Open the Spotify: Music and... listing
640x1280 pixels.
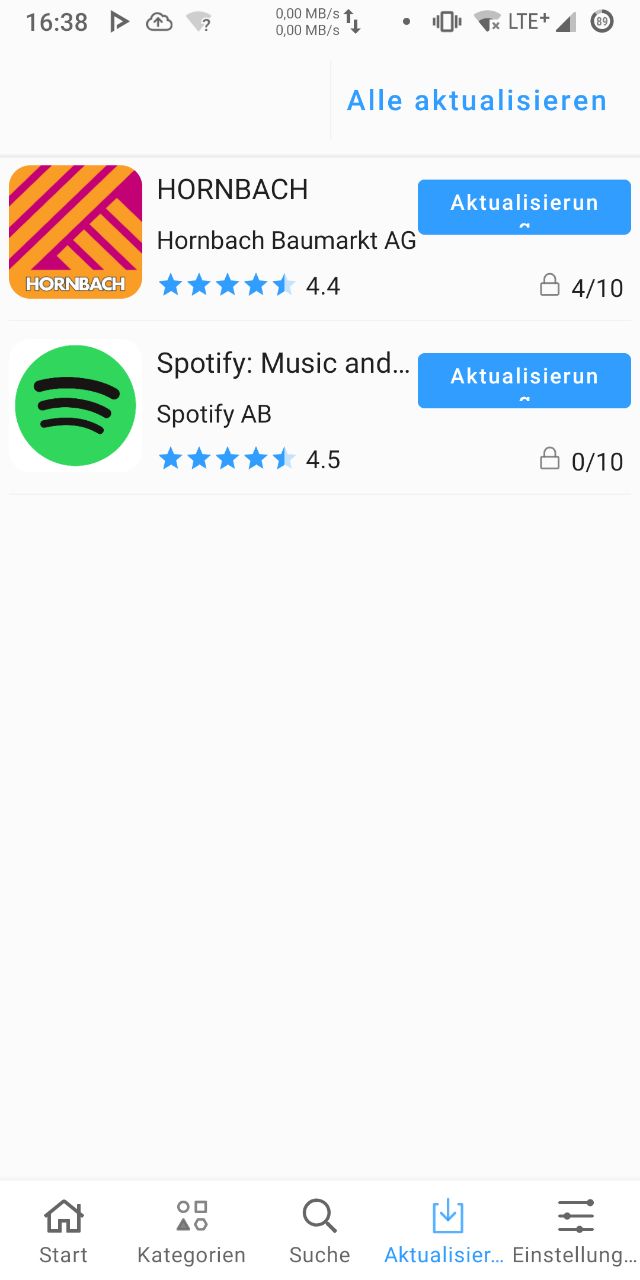[320, 407]
